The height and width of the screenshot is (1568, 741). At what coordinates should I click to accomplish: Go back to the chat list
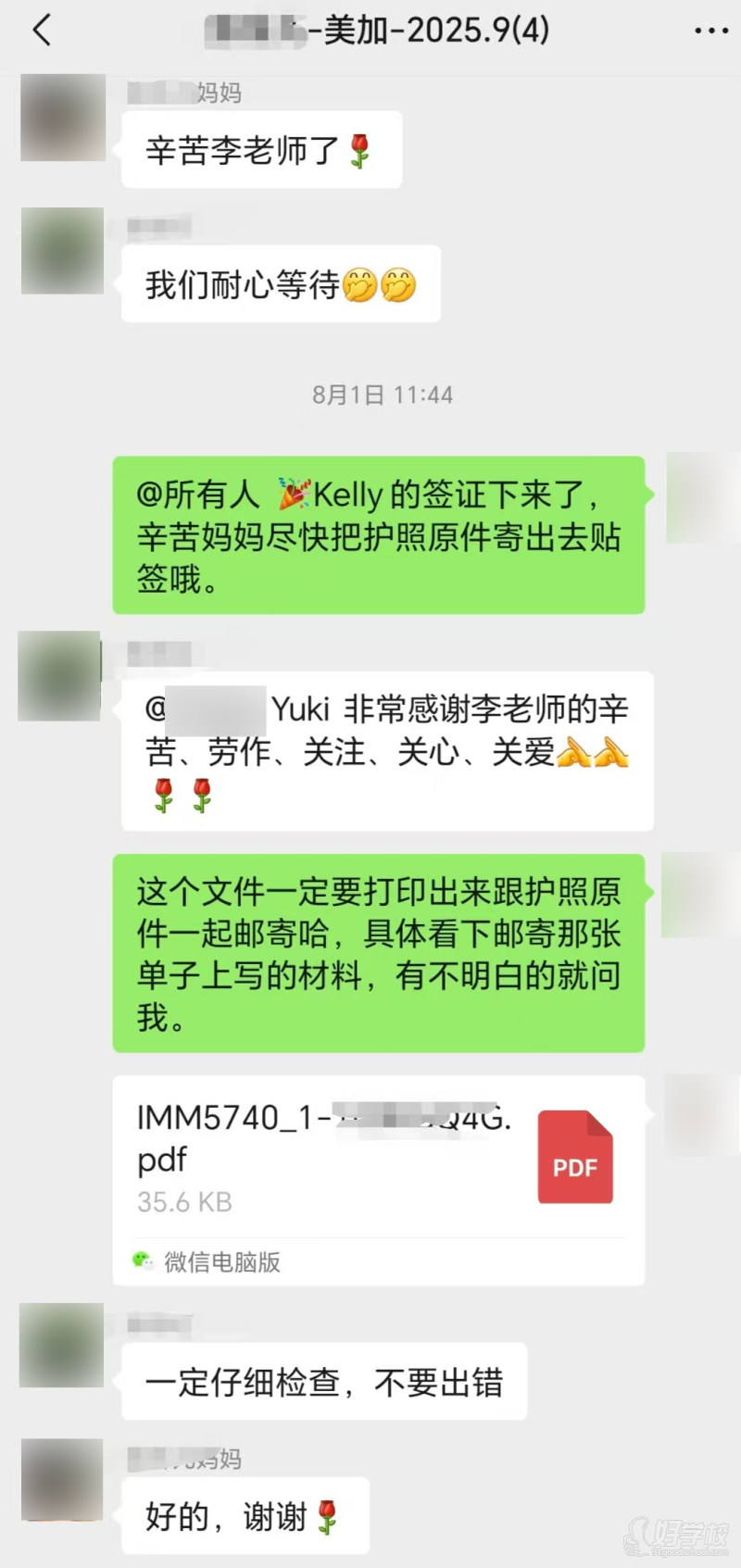pos(42,31)
